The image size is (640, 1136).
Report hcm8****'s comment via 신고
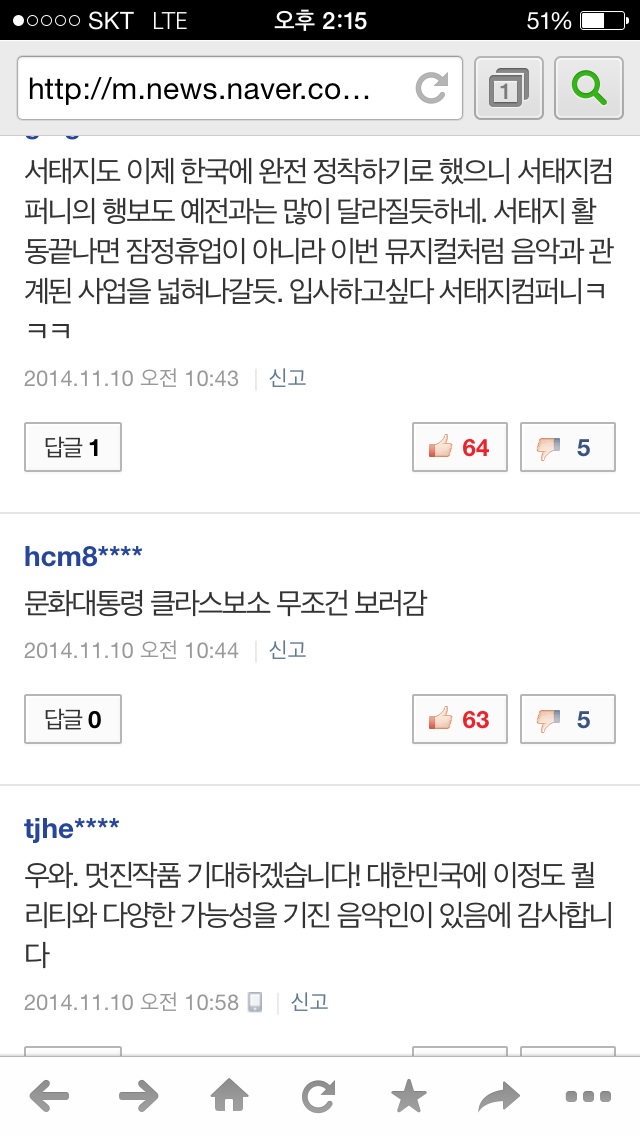pos(288,649)
